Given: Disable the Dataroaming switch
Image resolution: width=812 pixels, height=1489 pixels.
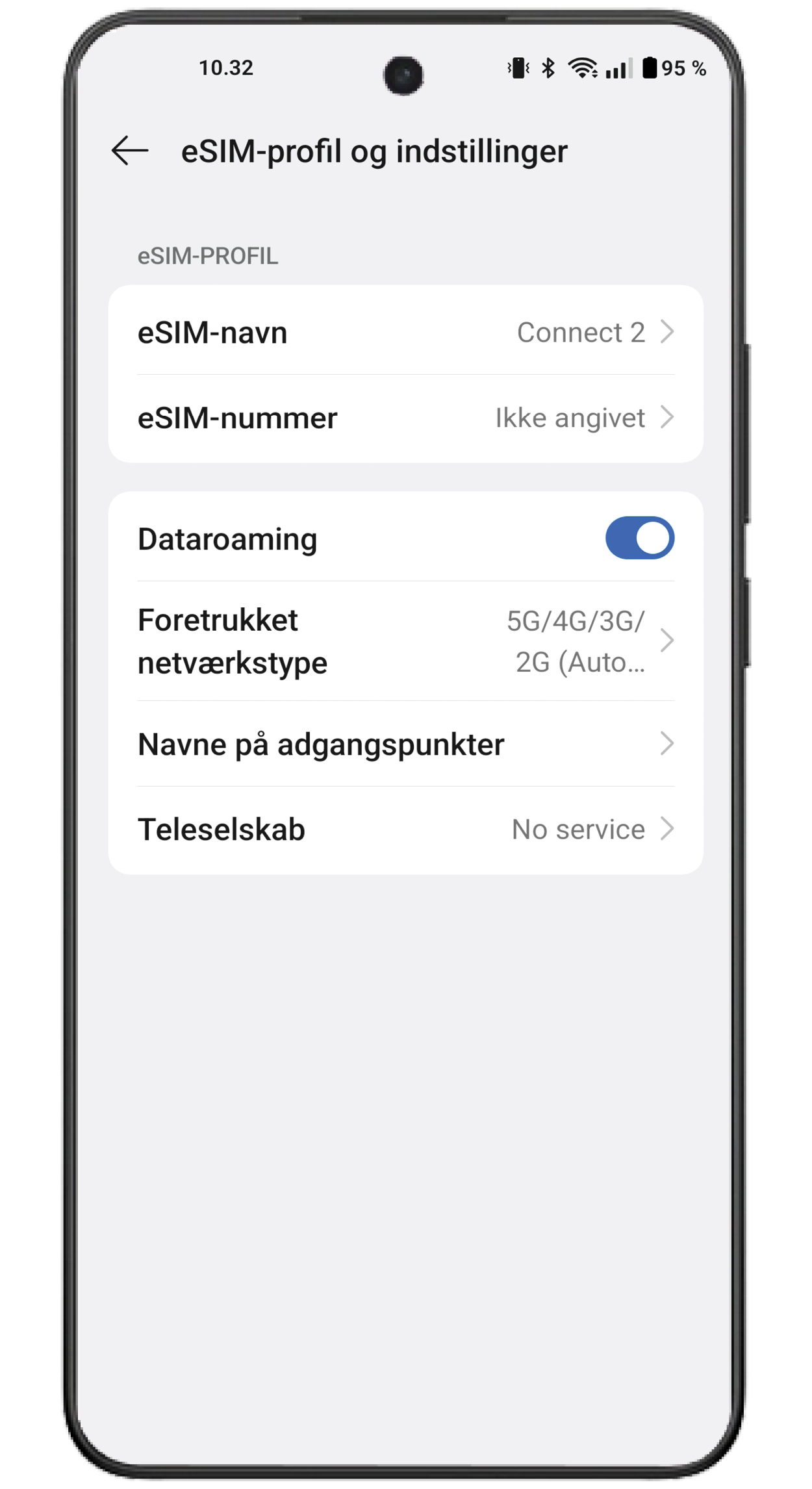Looking at the screenshot, I should coord(640,538).
